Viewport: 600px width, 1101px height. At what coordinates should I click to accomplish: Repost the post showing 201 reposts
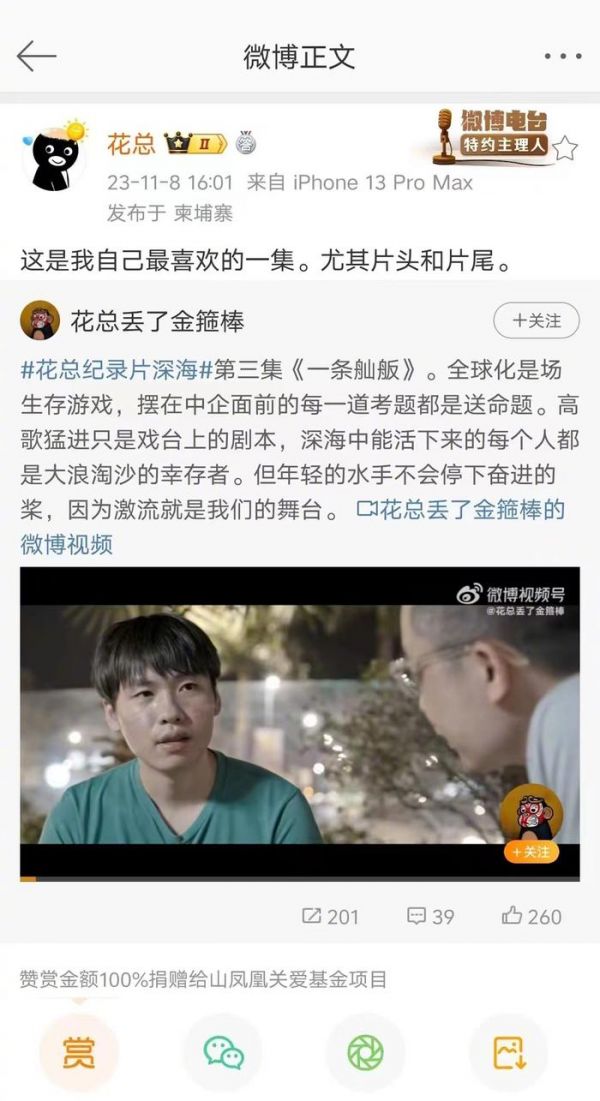point(330,916)
